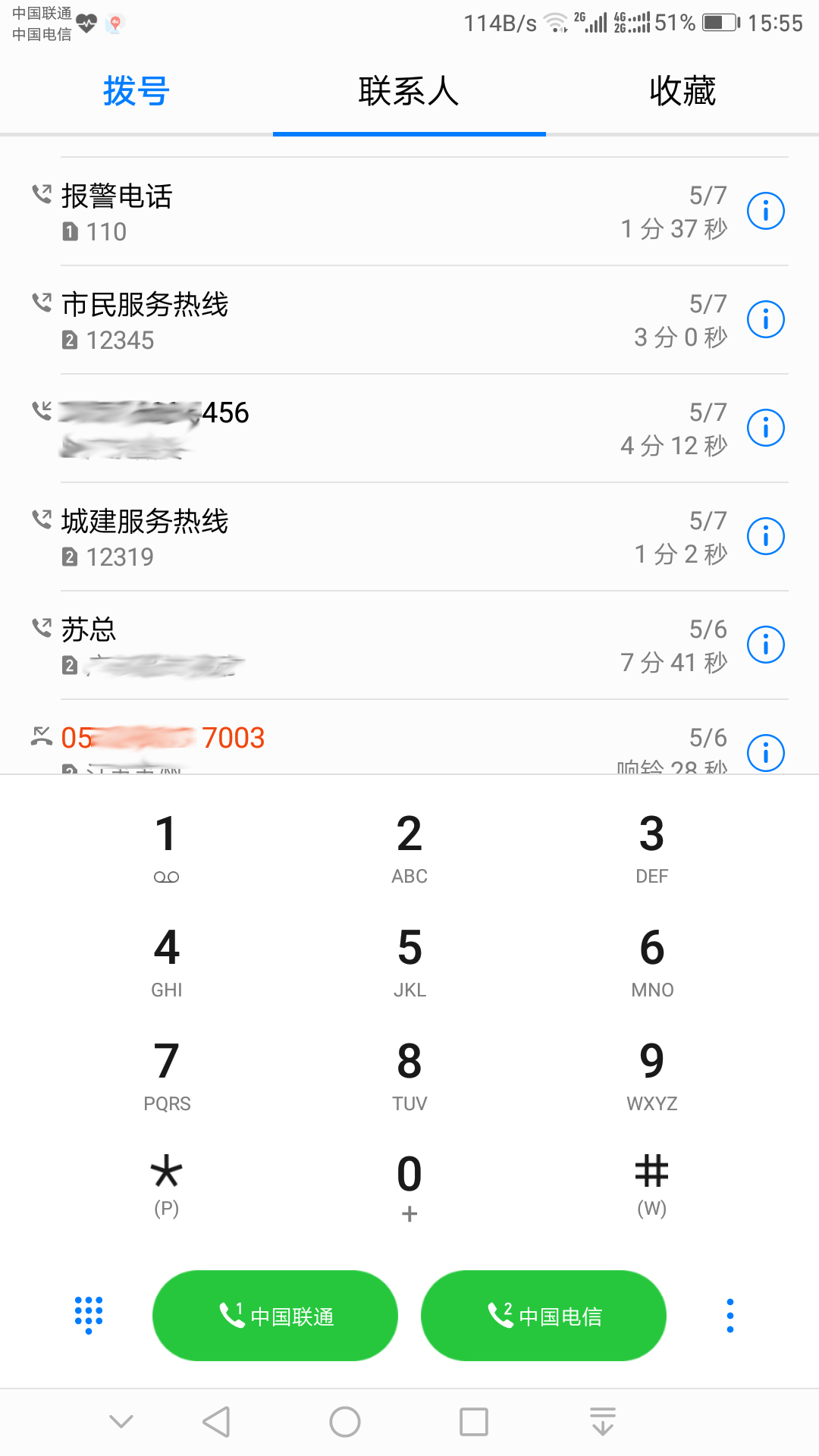Call using 中国联通 SIM 1
The width and height of the screenshot is (819, 1456).
[275, 1316]
